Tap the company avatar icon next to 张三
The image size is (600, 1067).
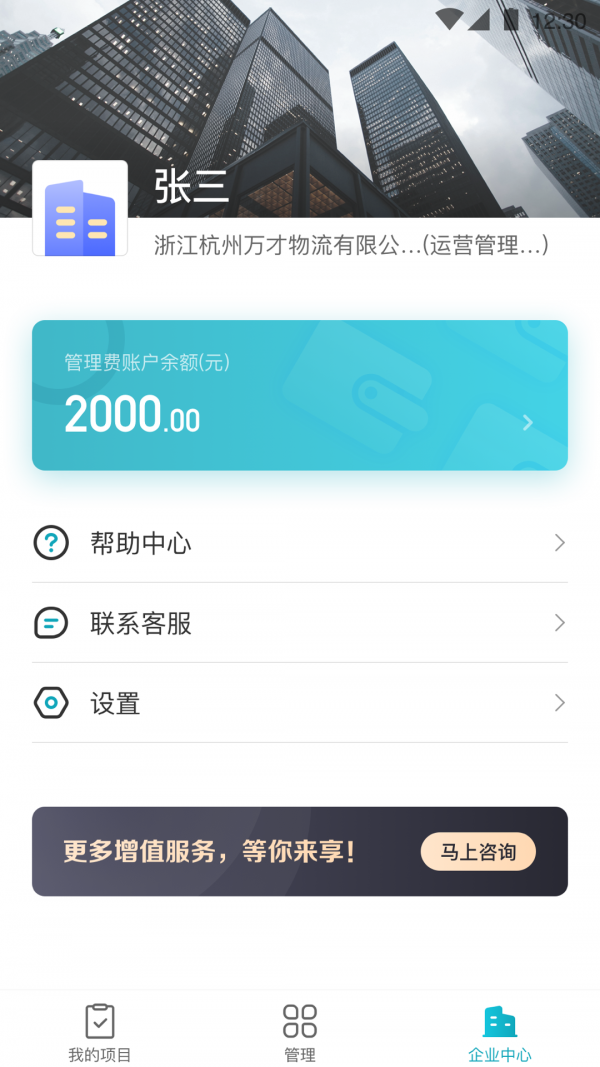coord(80,208)
